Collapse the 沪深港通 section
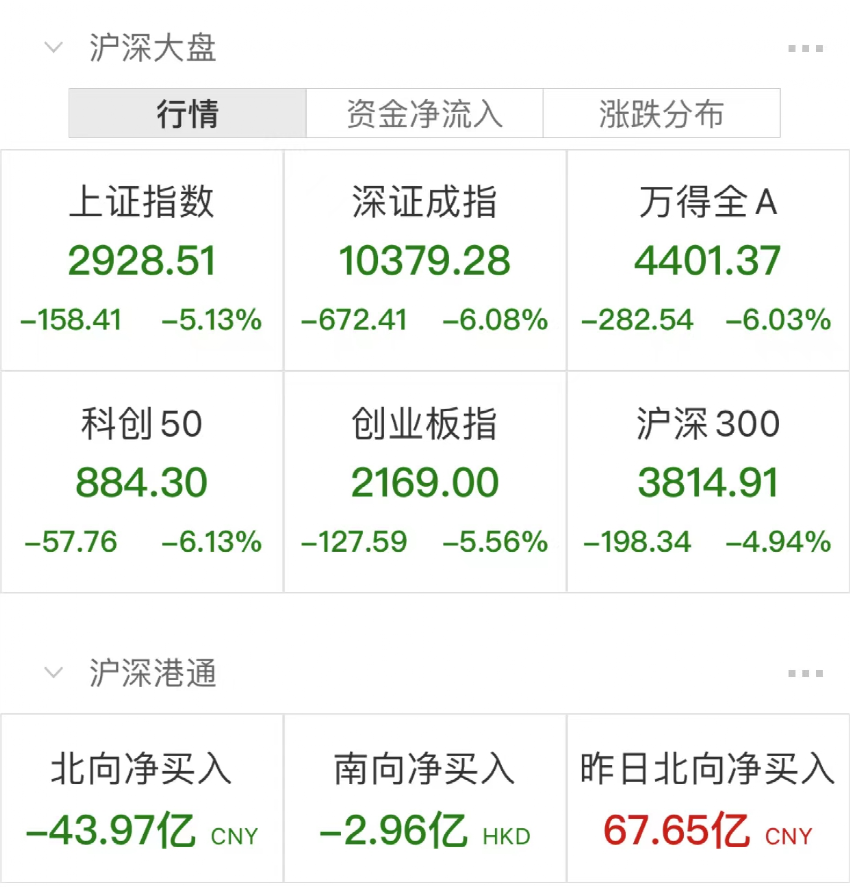Image resolution: width=850 pixels, height=887 pixels. 53,673
